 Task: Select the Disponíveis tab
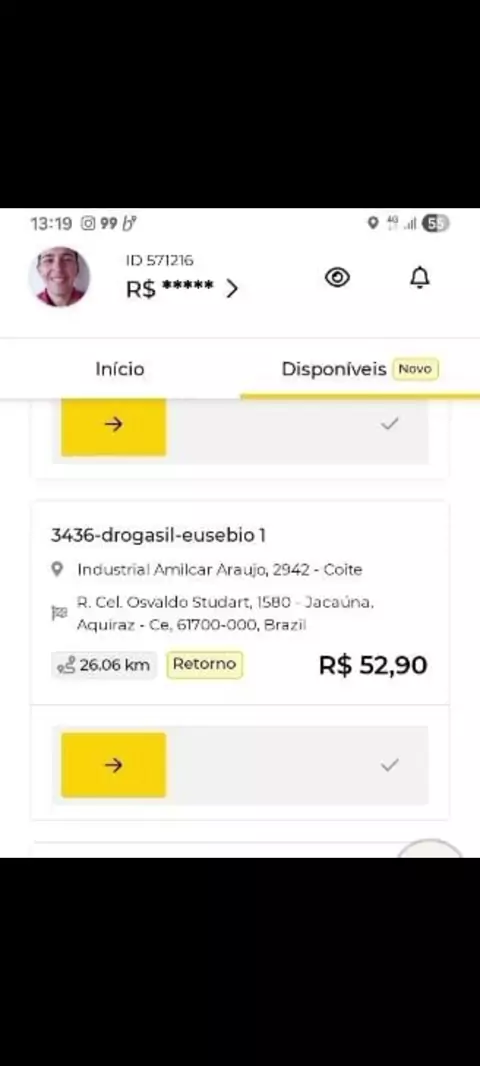point(360,369)
